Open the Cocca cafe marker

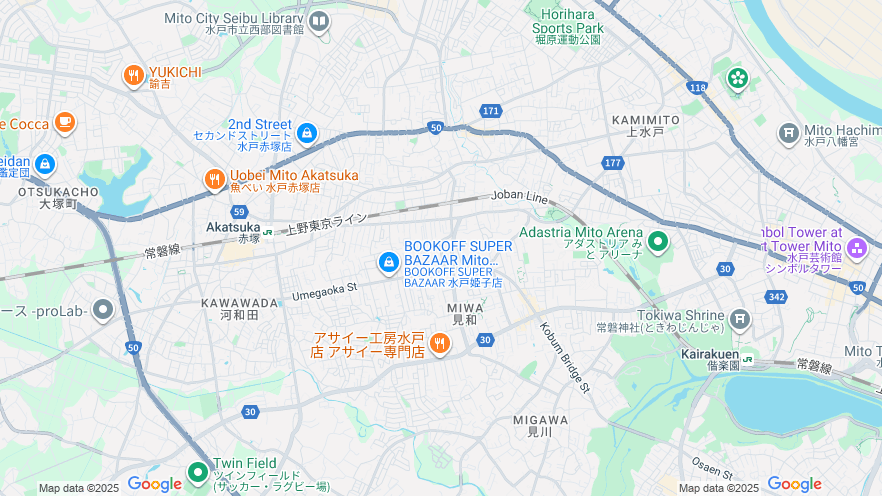tap(65, 122)
